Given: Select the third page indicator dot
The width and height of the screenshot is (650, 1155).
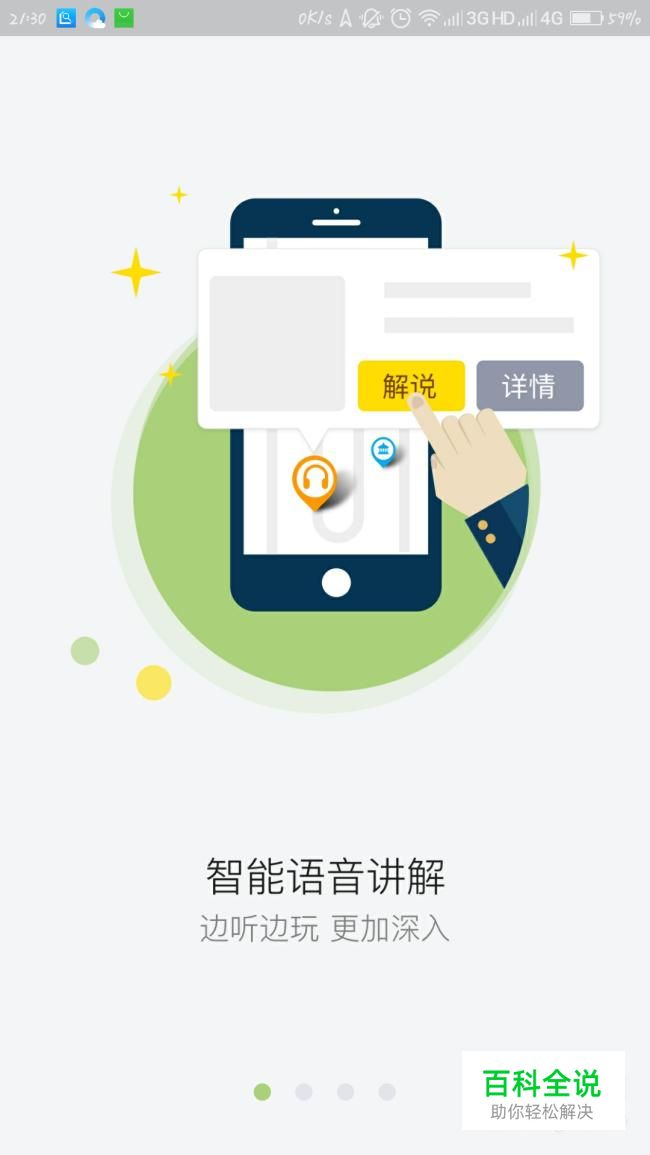Looking at the screenshot, I should click(346, 1092).
